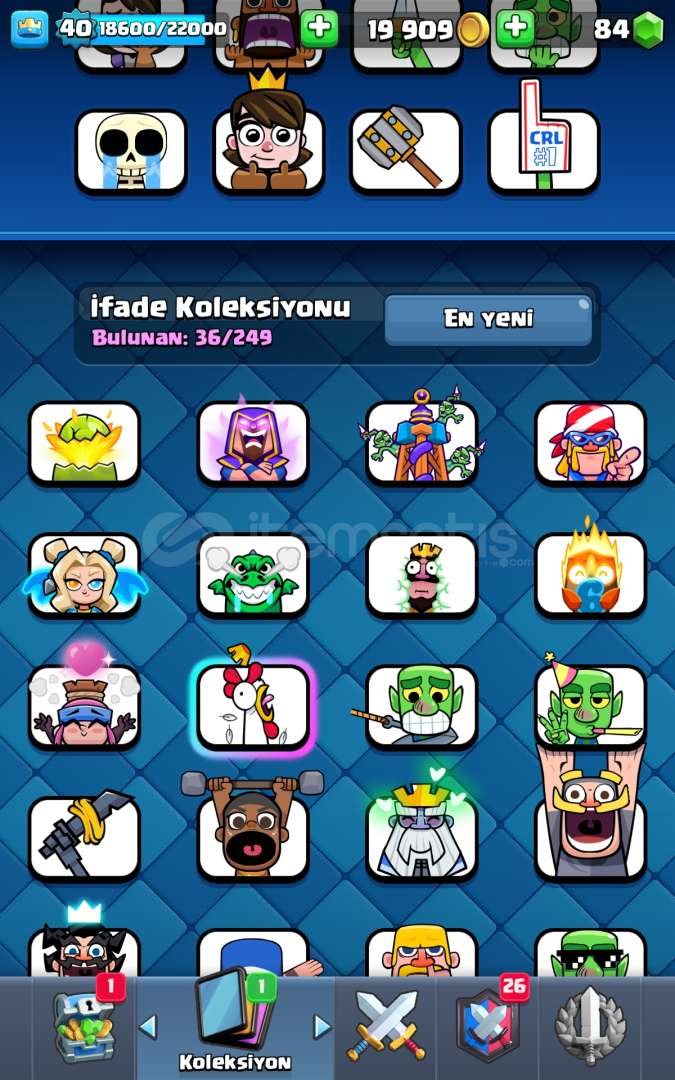Image resolution: width=675 pixels, height=1080 pixels.
Task: Select the hammer emote in the deck
Action: tap(405, 152)
